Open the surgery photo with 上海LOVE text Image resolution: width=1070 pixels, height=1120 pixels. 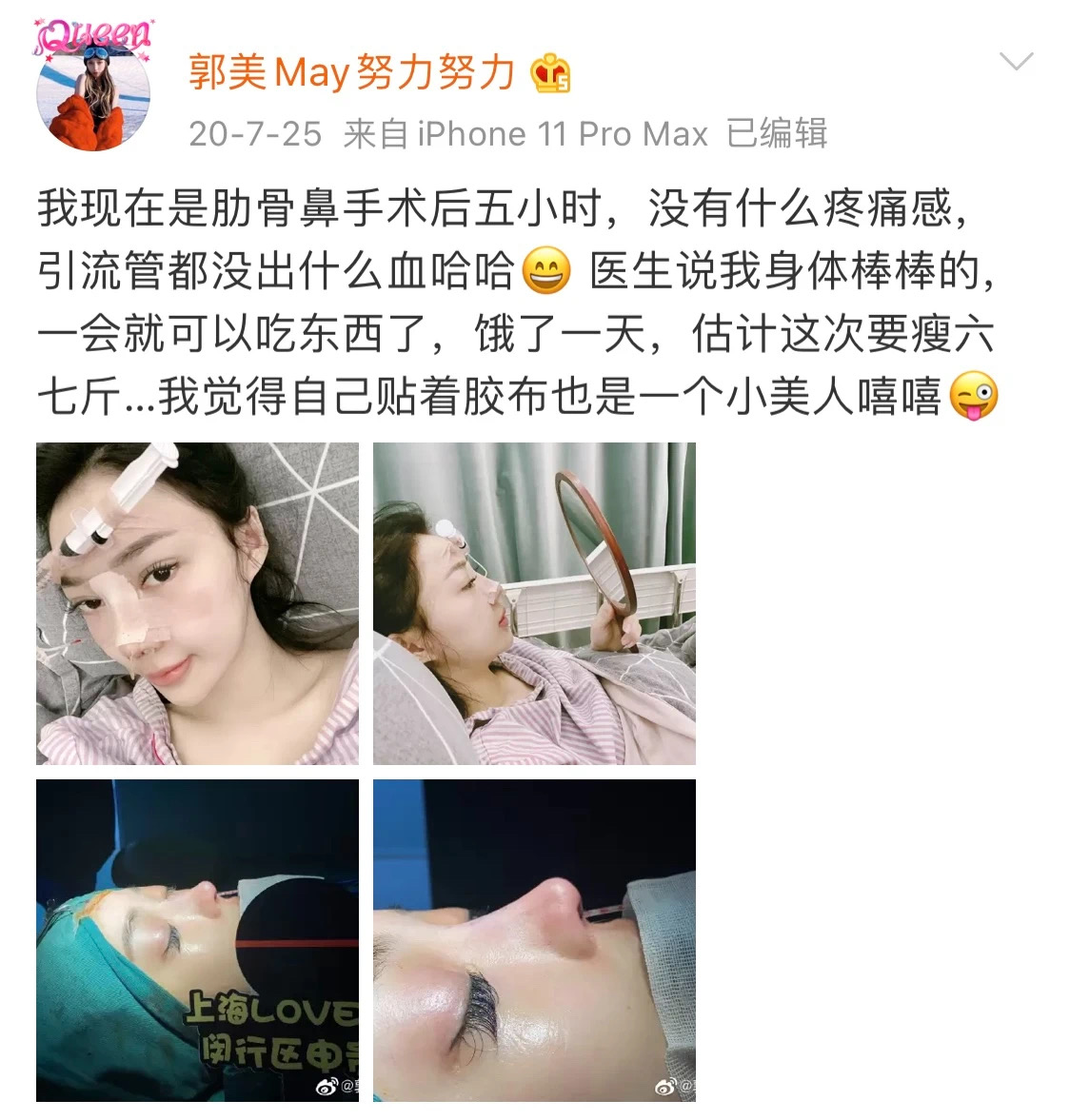click(198, 940)
